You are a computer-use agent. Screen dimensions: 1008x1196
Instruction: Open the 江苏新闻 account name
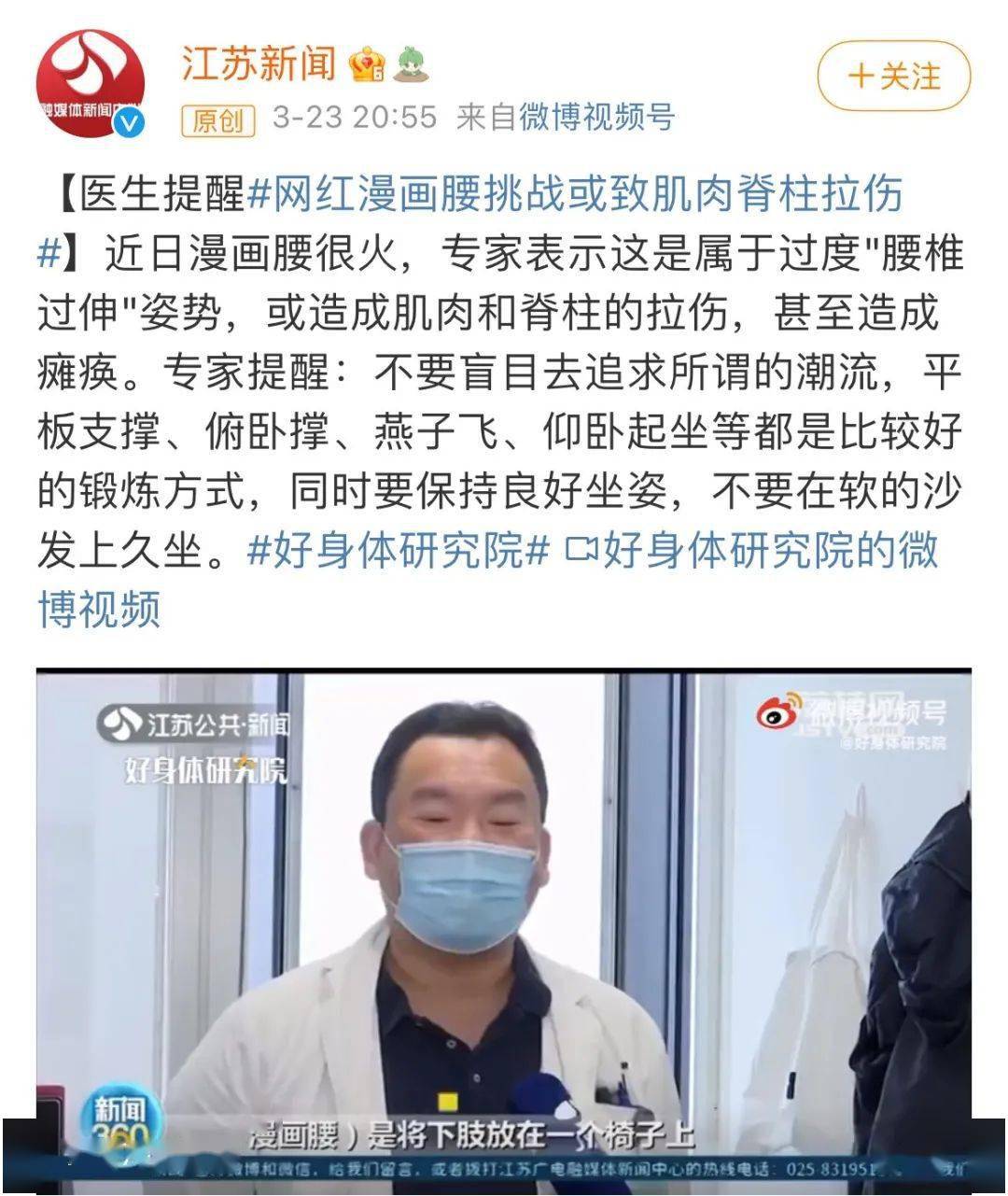tap(259, 63)
